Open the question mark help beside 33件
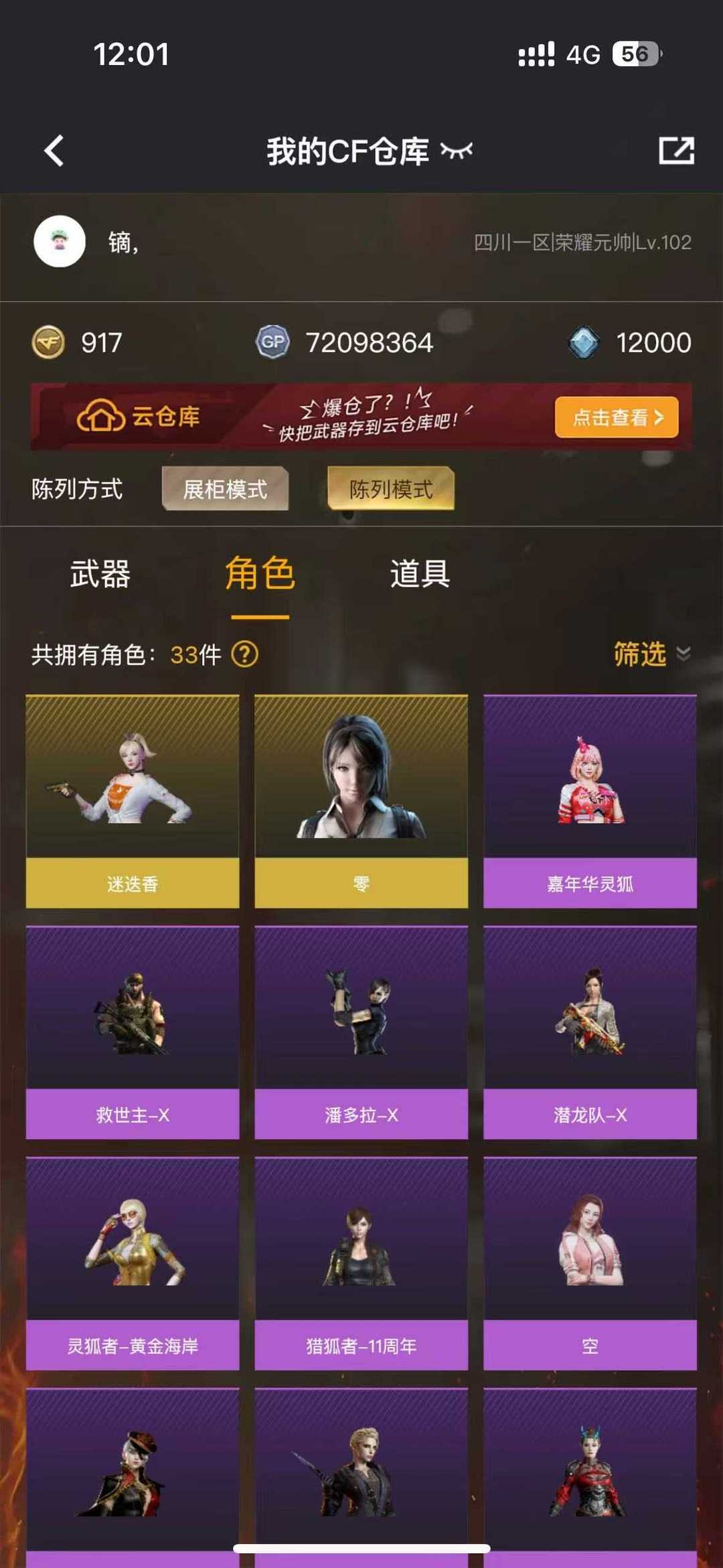This screenshot has height=1568, width=723. pyautogui.click(x=244, y=654)
